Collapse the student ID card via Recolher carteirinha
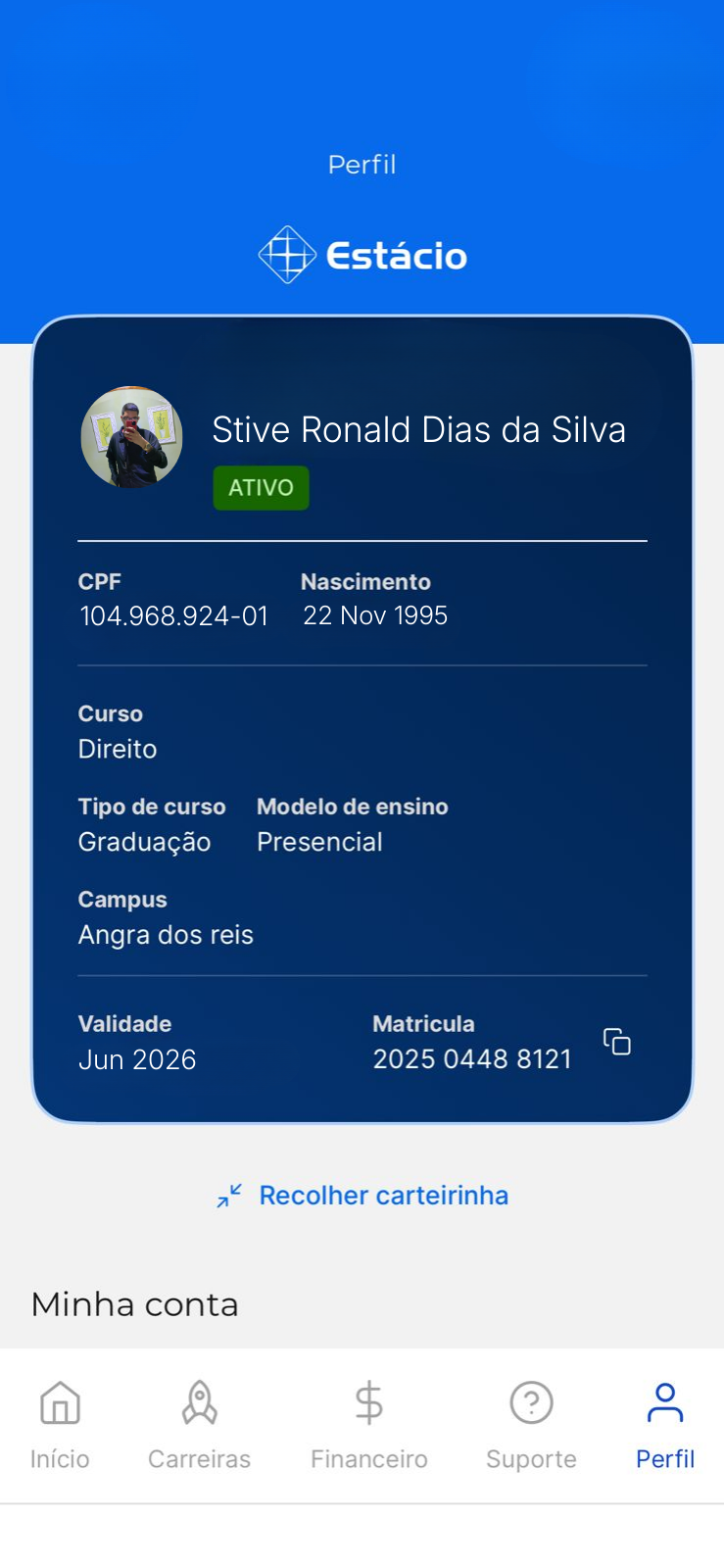 click(382, 1195)
